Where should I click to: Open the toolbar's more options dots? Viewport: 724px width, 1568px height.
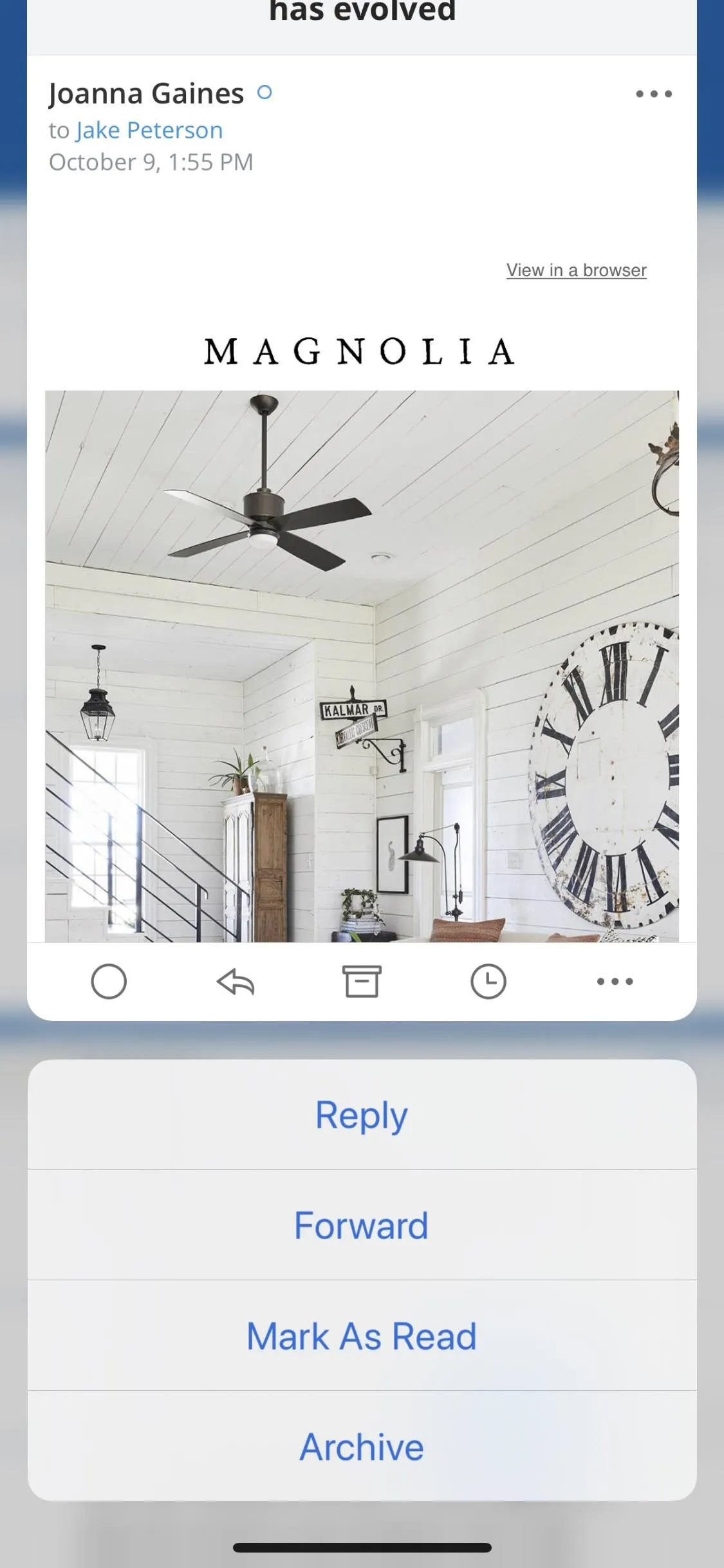pos(615,982)
